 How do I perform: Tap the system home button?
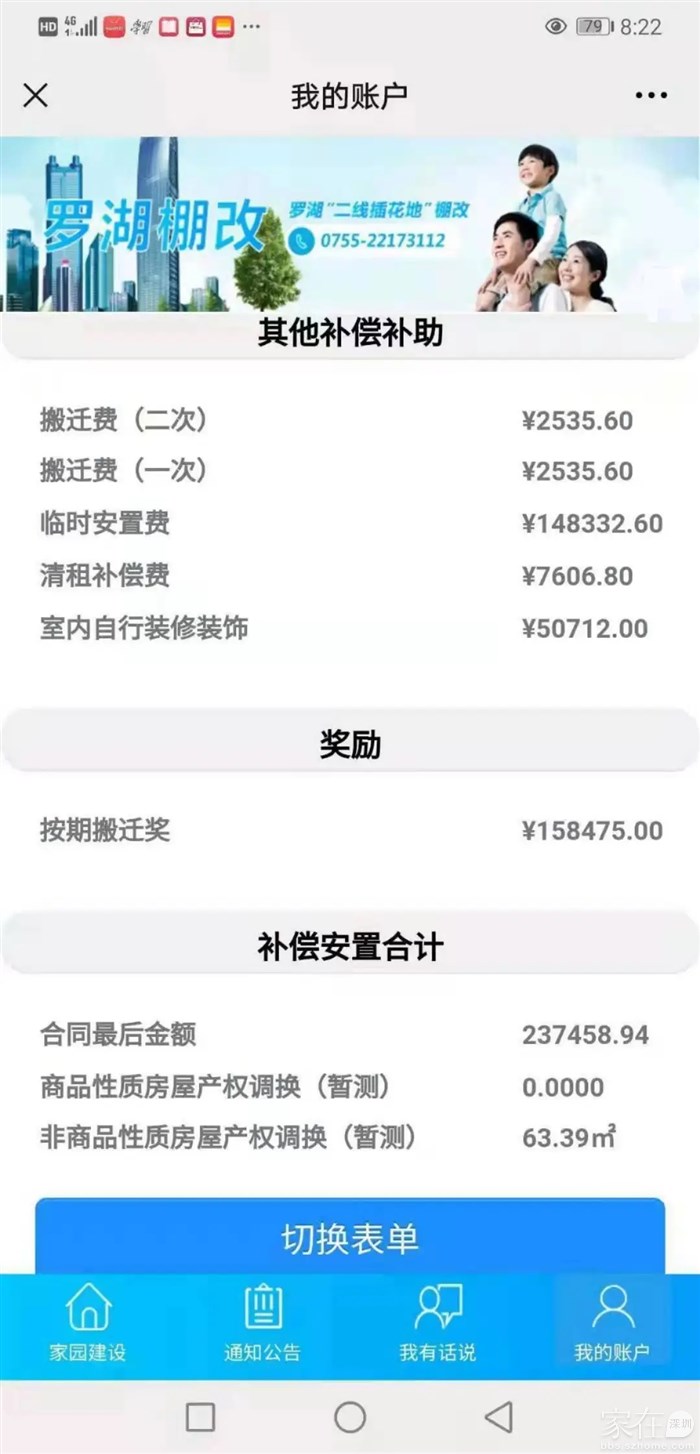(350, 1416)
